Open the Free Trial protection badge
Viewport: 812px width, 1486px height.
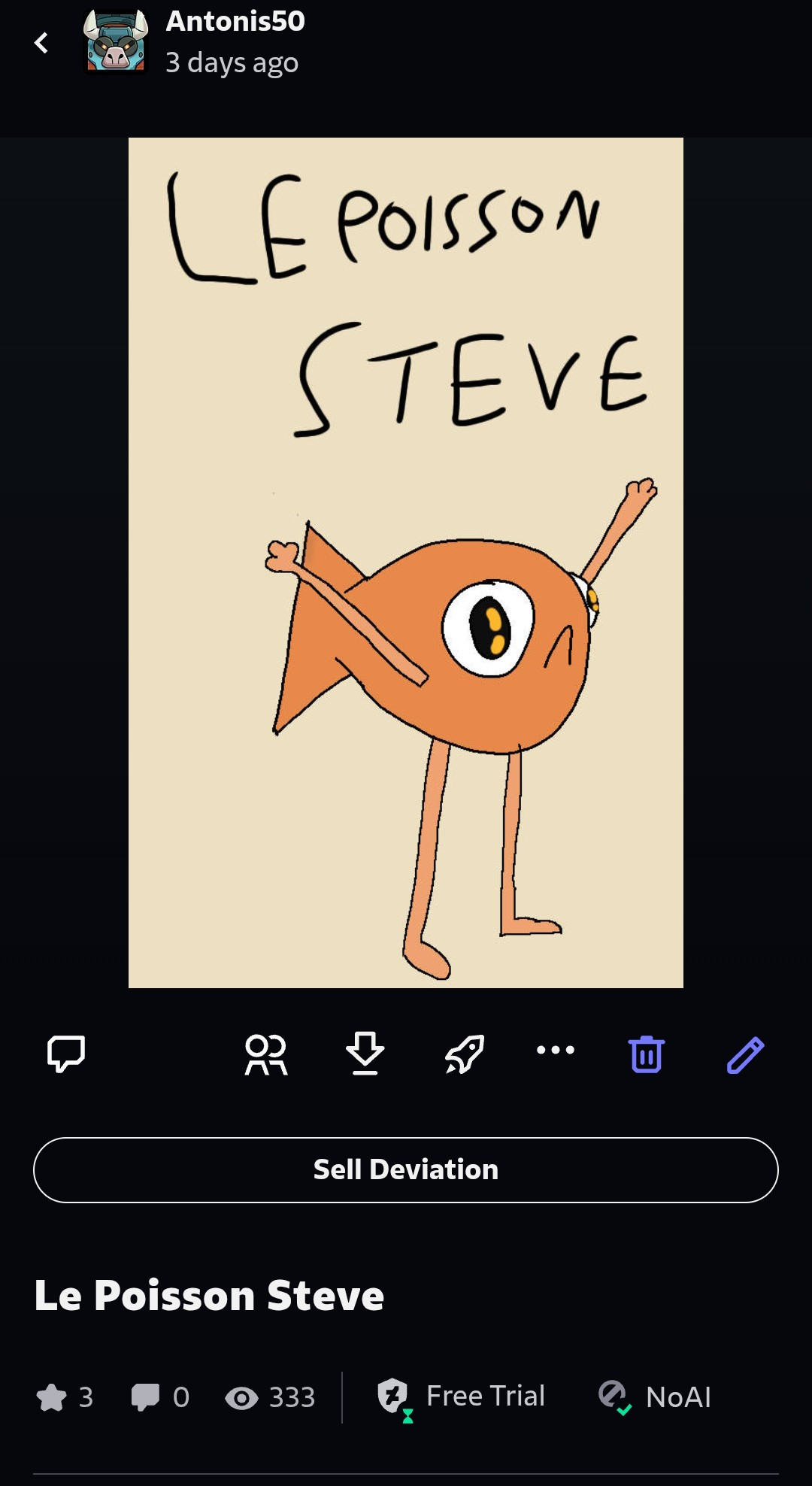(462, 1397)
